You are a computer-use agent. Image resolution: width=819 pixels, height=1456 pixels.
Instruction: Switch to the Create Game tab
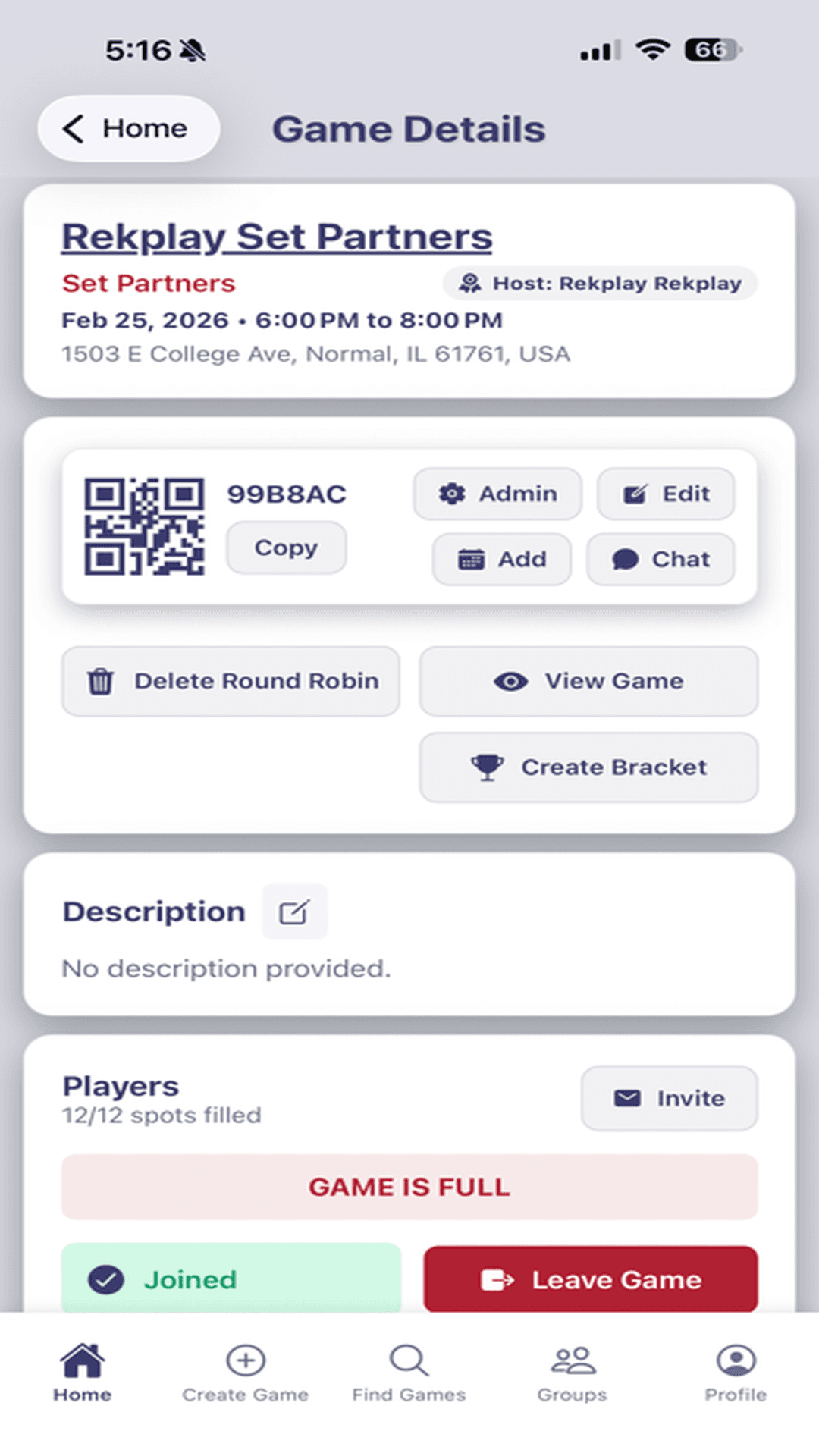coord(245,1373)
